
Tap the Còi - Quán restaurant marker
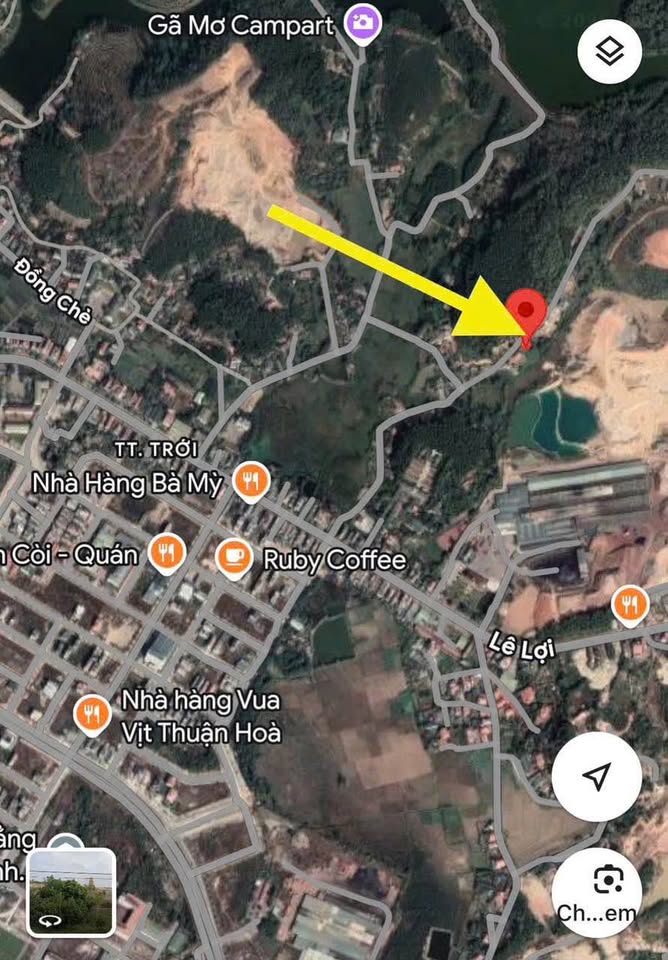(166, 551)
